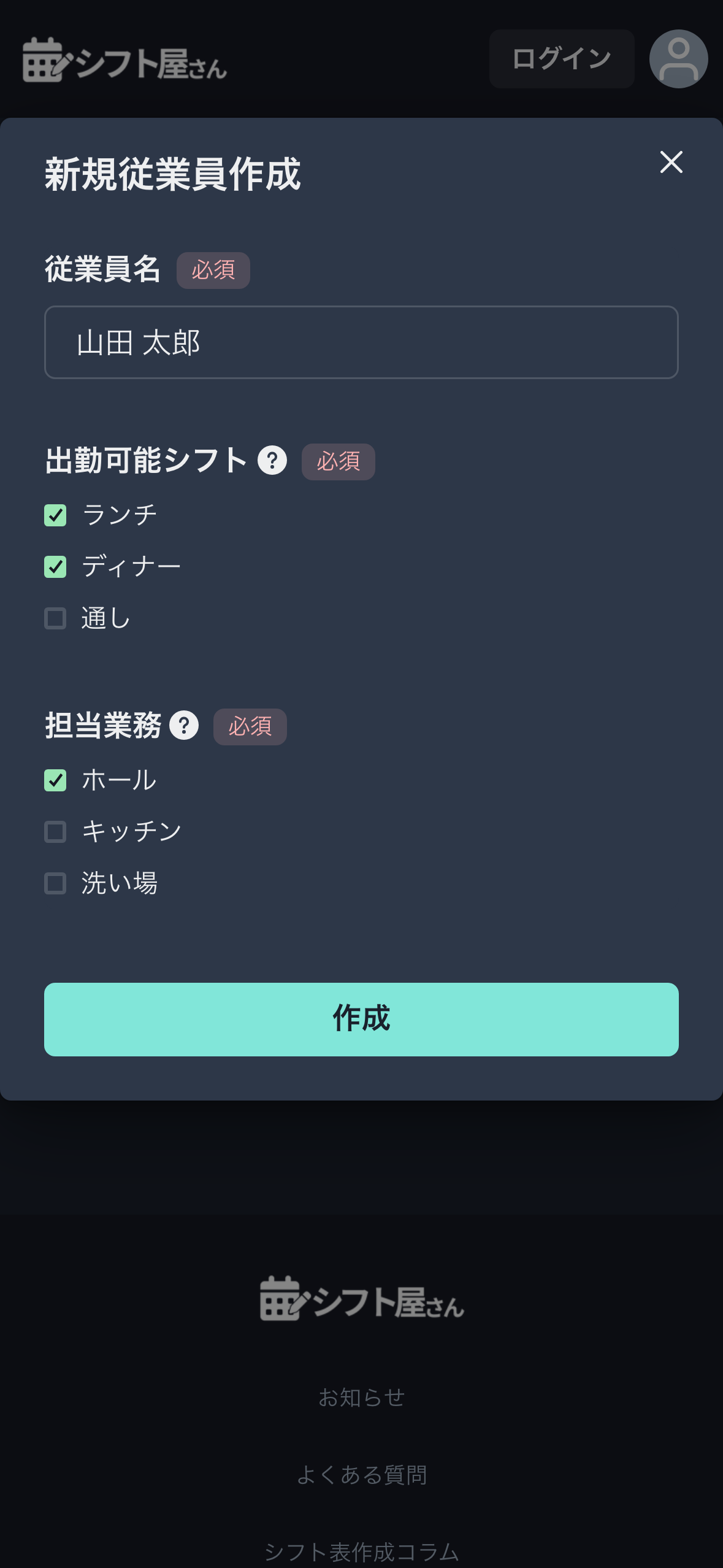
Task: Click the 必須 badge next to 担当業務
Action: (250, 726)
